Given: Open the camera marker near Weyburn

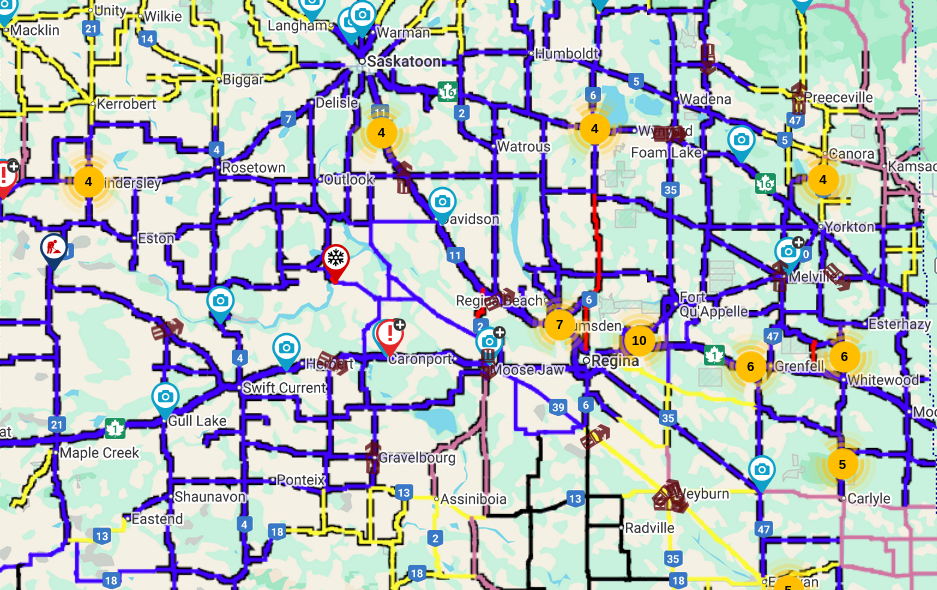Looking at the screenshot, I should [x=762, y=468].
